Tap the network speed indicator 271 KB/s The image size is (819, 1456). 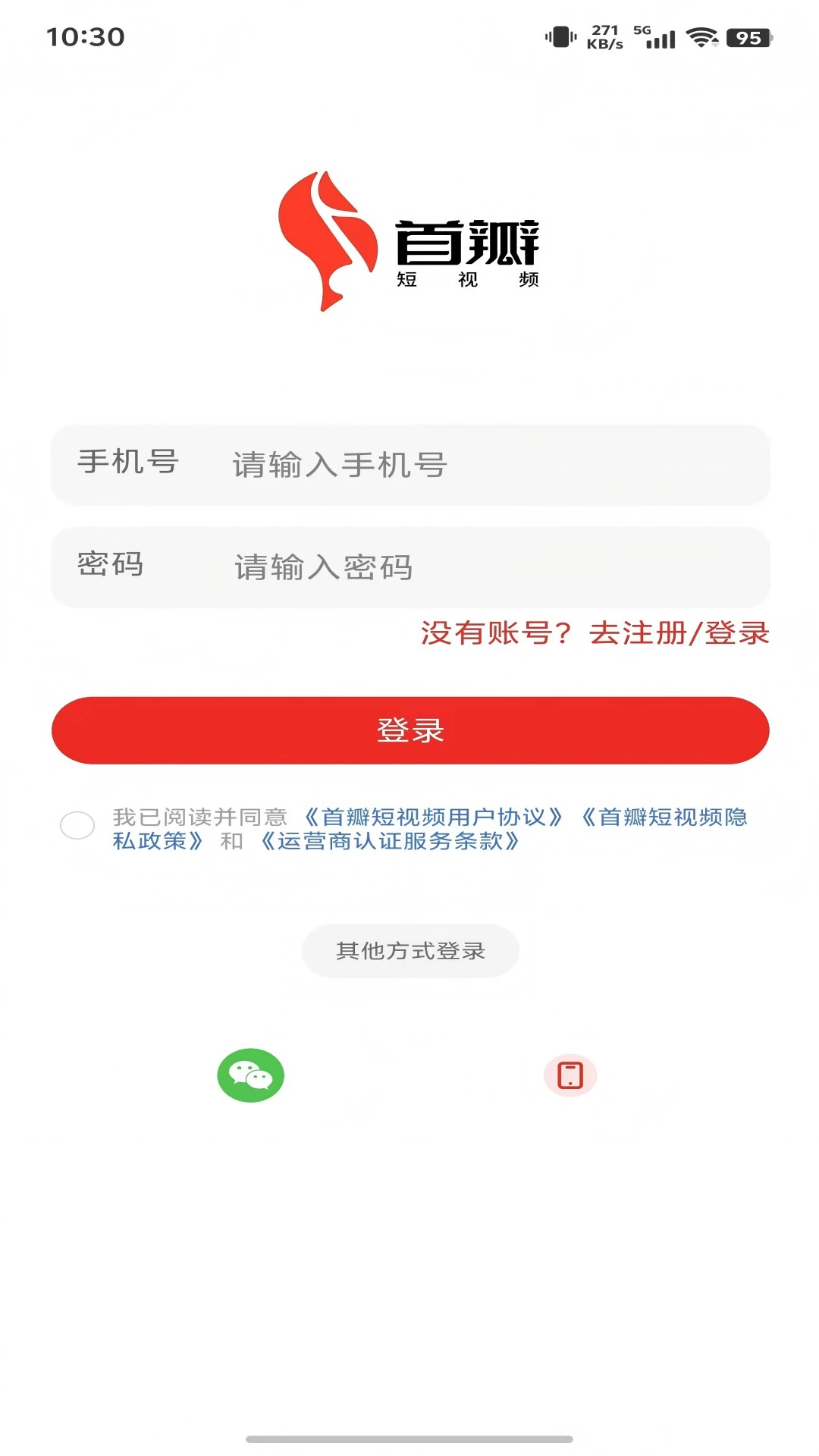click(604, 35)
